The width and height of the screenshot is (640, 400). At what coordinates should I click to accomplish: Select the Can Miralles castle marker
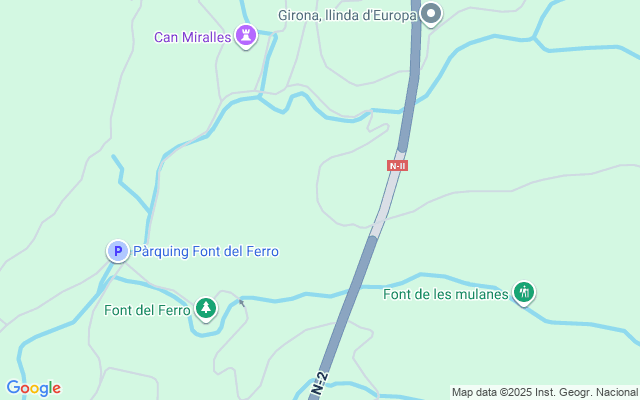coord(246,37)
